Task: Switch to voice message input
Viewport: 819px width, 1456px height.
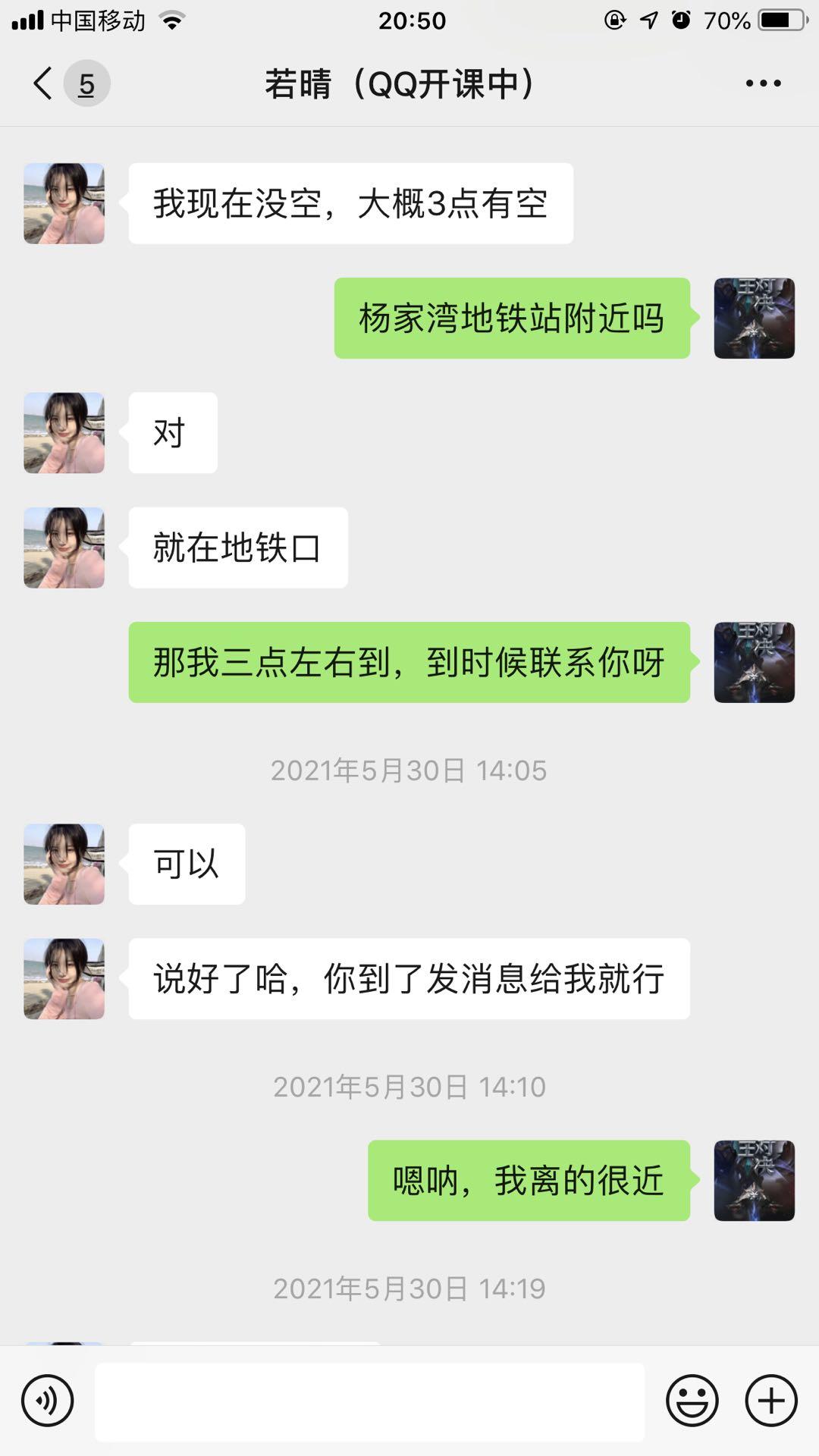Action: (48, 1401)
